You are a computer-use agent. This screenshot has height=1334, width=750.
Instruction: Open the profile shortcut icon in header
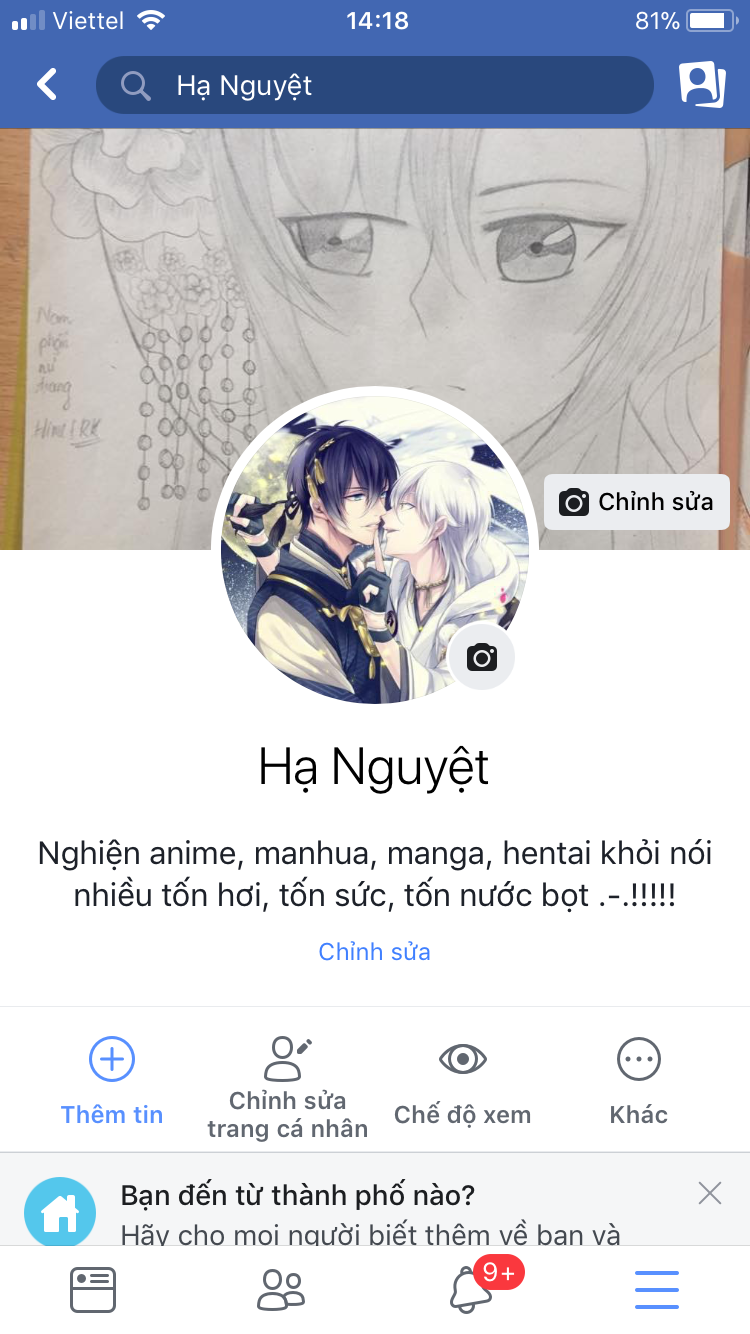click(x=702, y=85)
